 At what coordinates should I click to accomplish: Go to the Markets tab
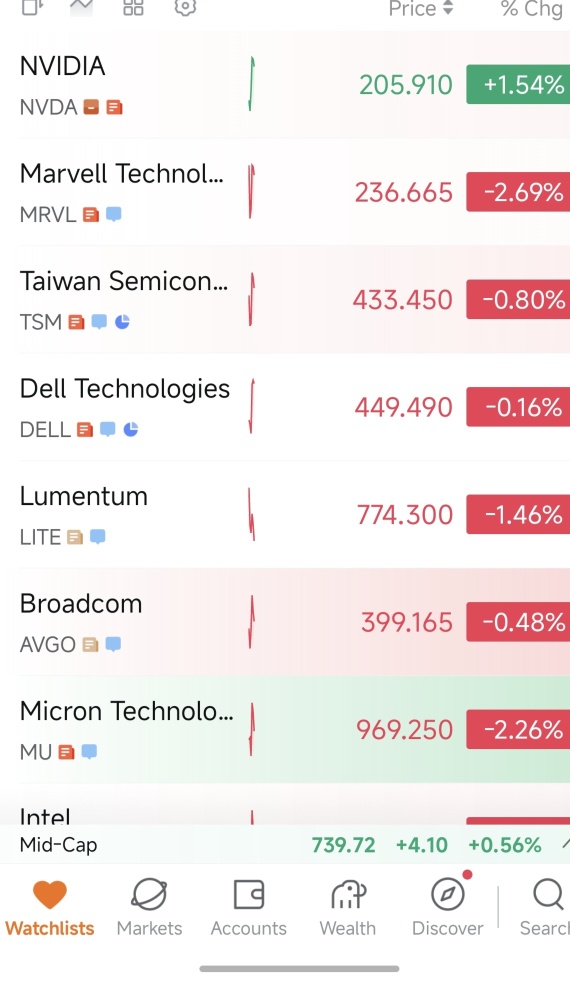[x=149, y=906]
